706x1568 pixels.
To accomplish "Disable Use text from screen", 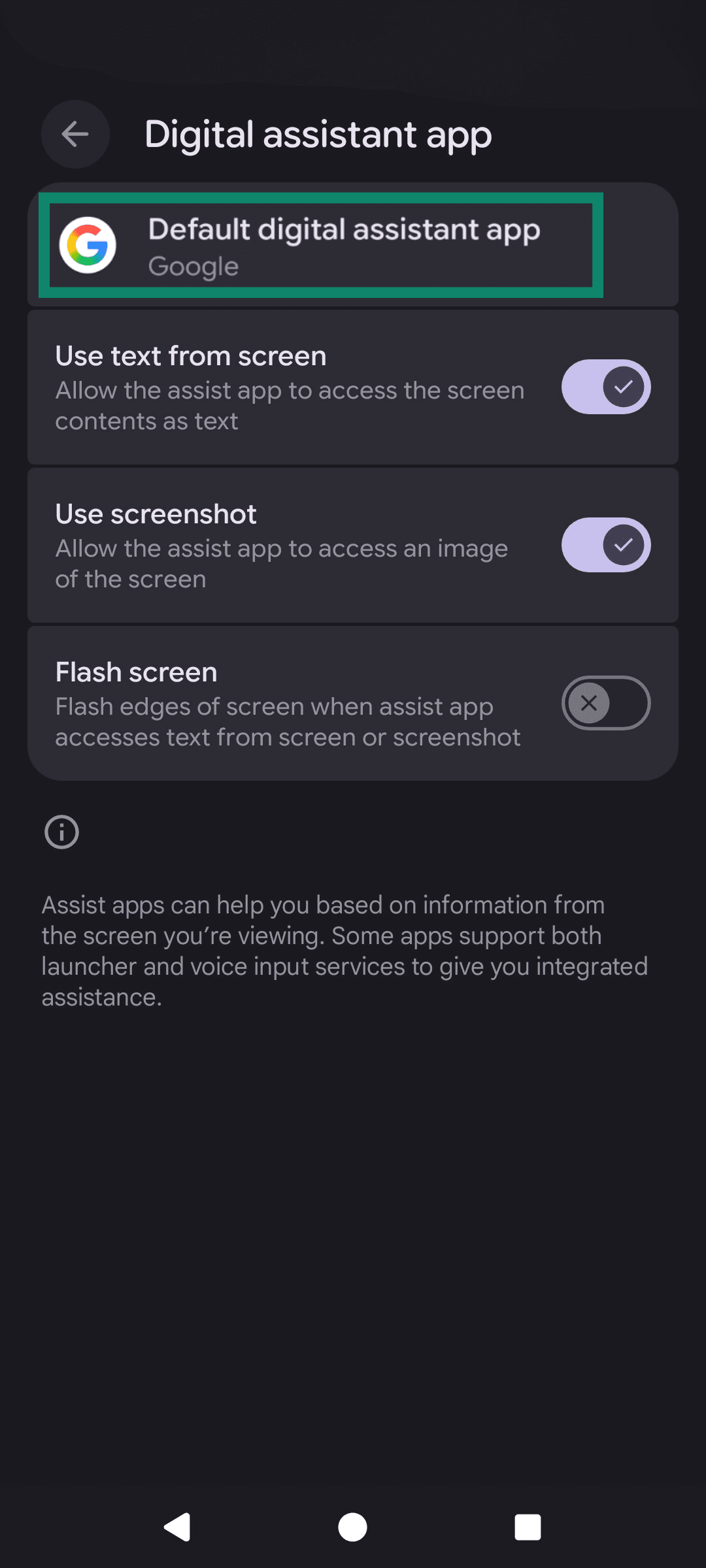I will (x=606, y=387).
